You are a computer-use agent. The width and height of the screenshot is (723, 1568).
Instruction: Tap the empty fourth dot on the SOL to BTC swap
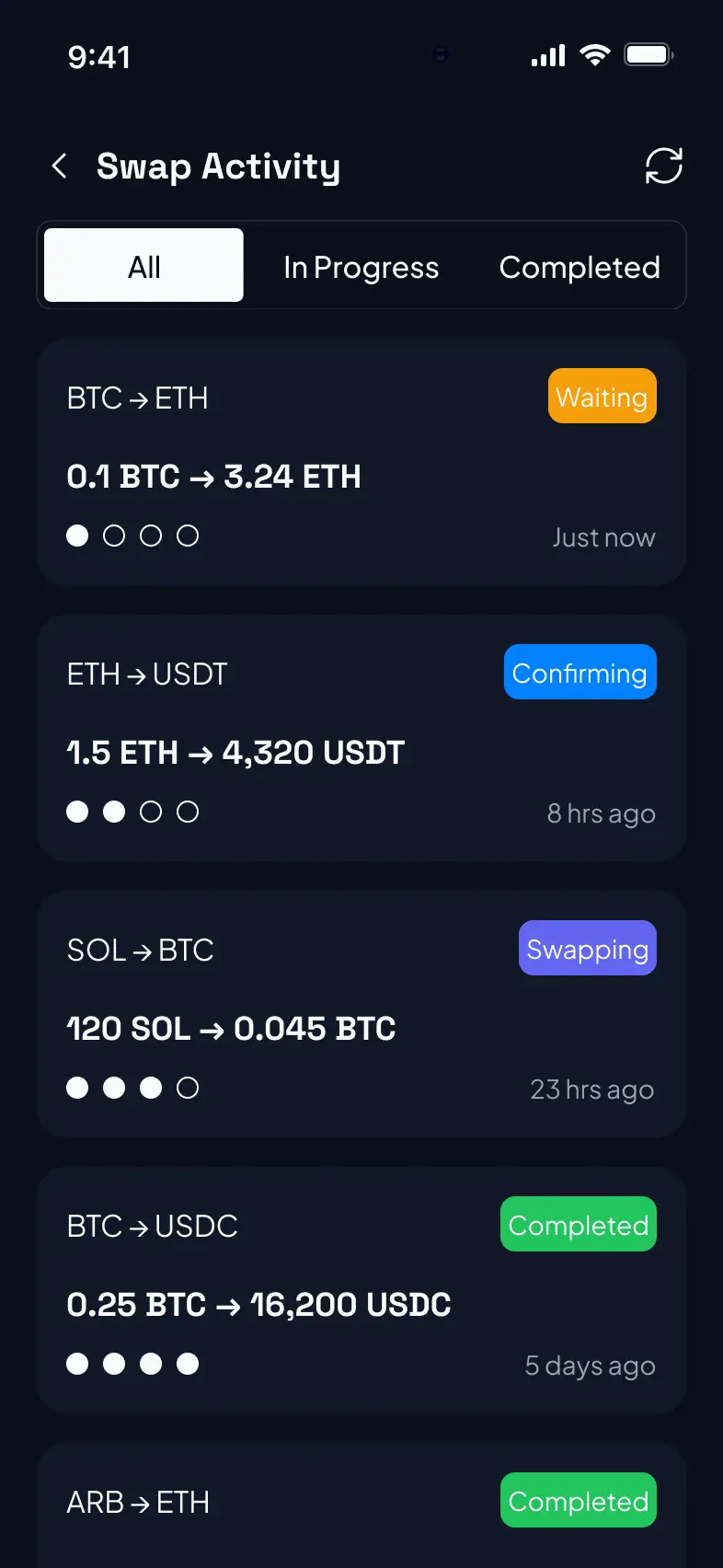click(188, 1088)
